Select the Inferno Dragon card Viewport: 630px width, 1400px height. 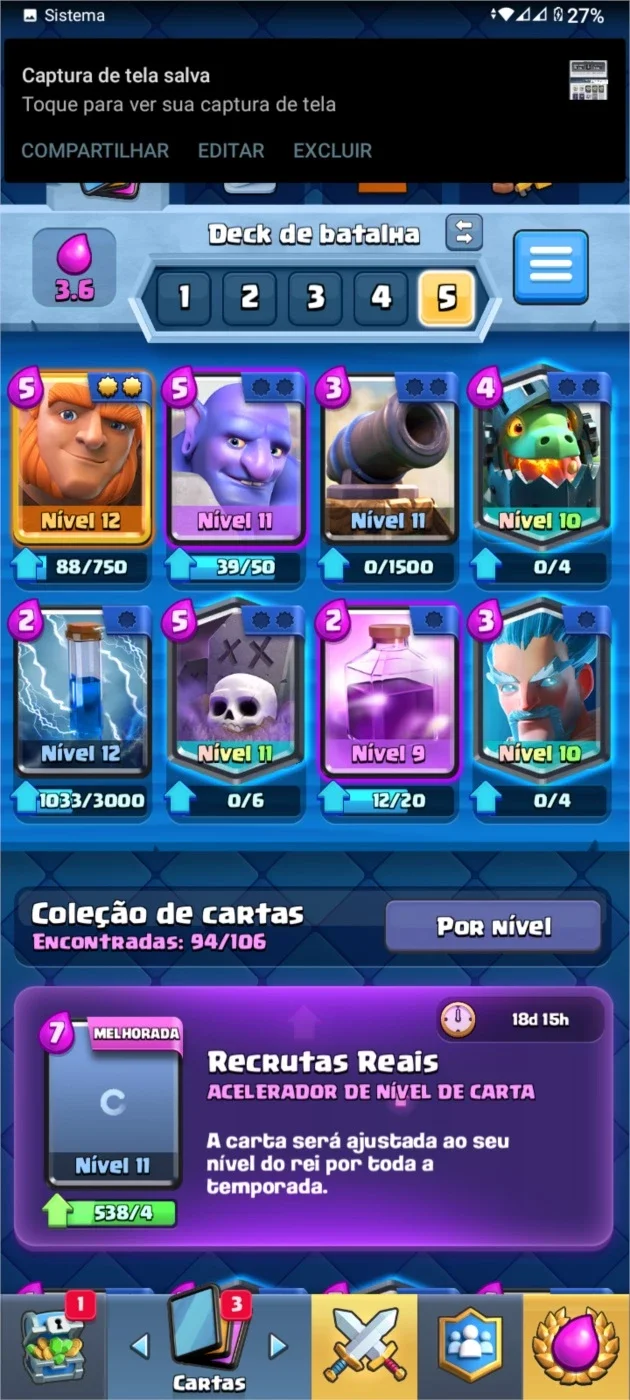[x=543, y=460]
